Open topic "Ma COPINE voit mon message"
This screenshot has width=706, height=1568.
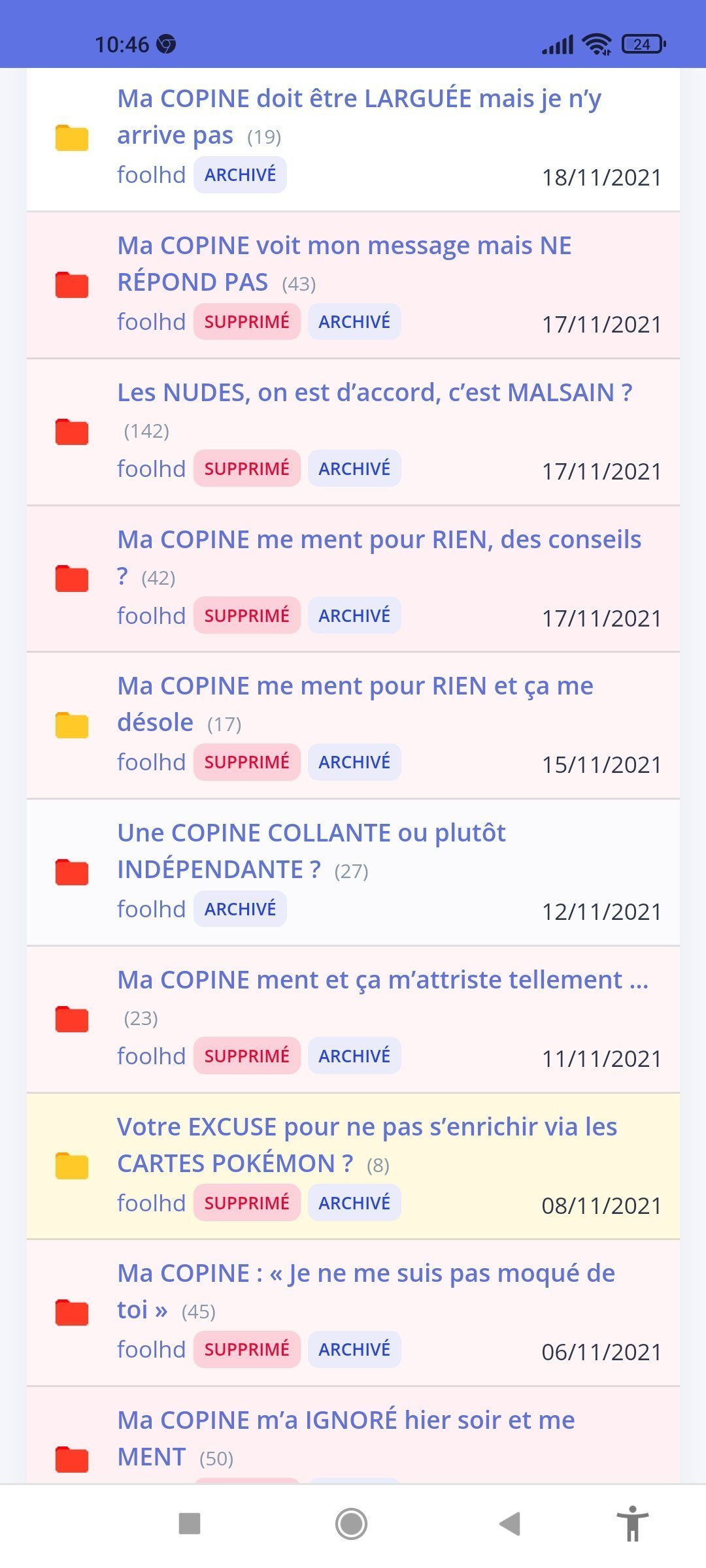pyautogui.click(x=345, y=263)
